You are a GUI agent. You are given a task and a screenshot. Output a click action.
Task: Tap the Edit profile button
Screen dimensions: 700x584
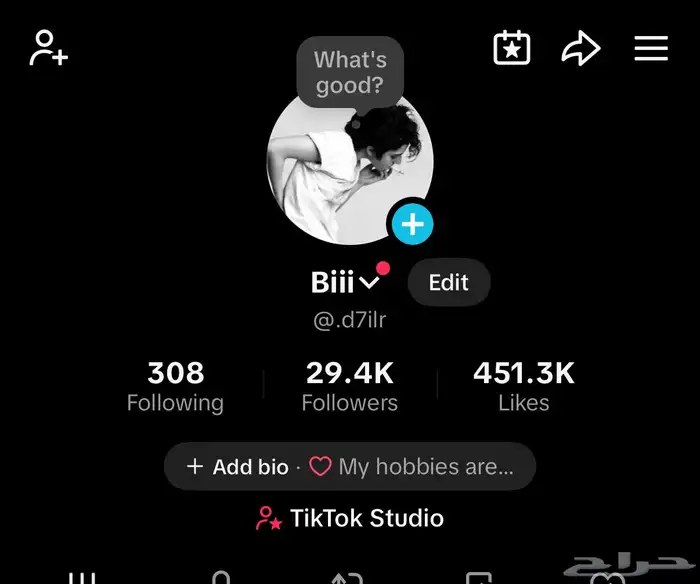click(x=449, y=283)
